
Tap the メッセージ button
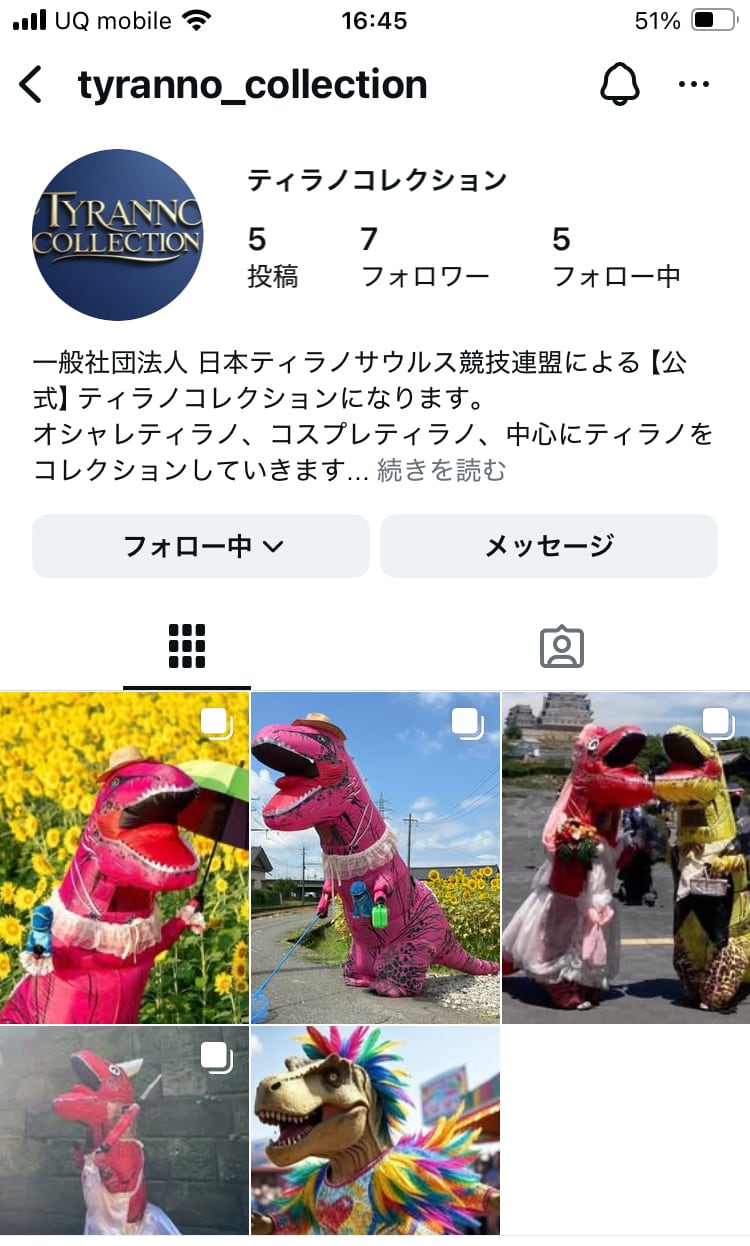click(x=549, y=546)
